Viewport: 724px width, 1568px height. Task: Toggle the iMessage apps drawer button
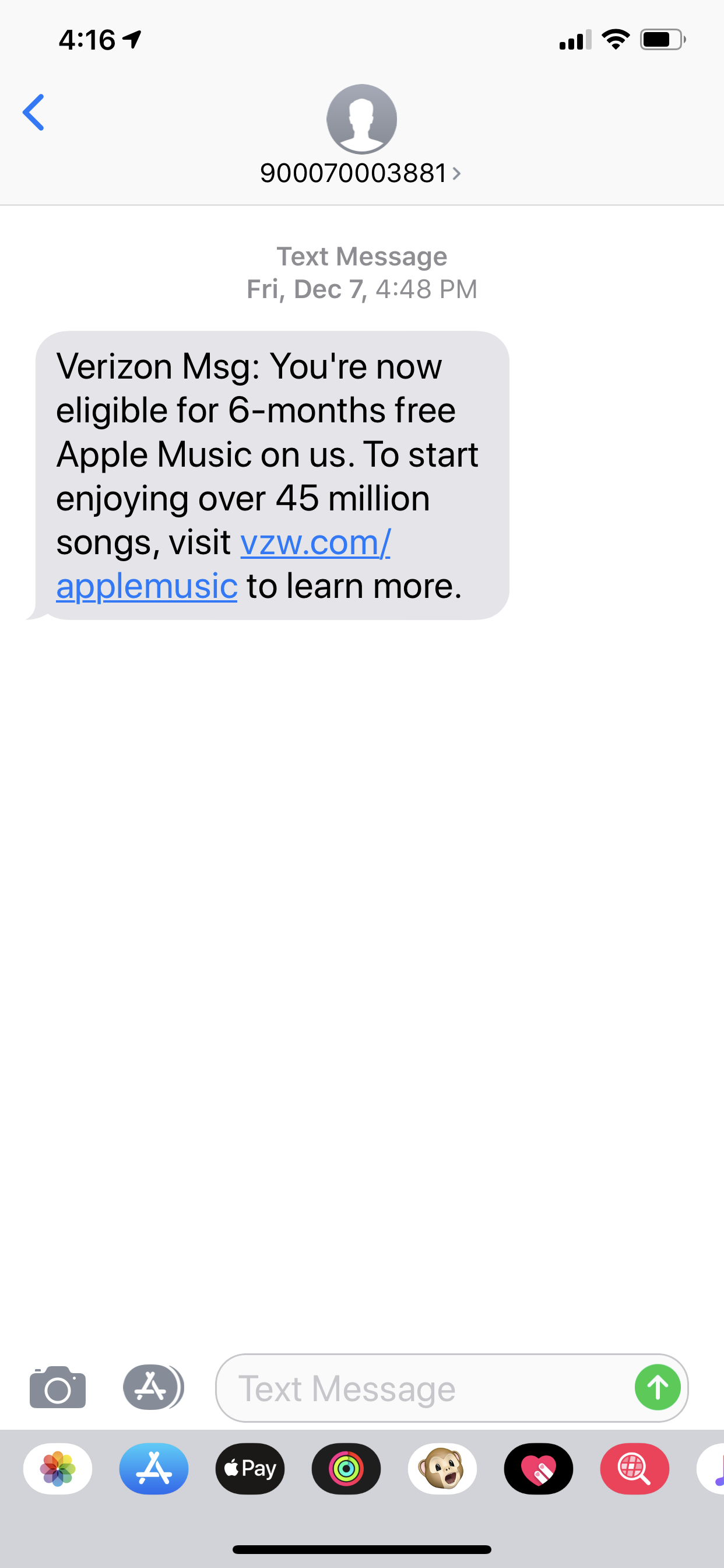click(153, 1387)
